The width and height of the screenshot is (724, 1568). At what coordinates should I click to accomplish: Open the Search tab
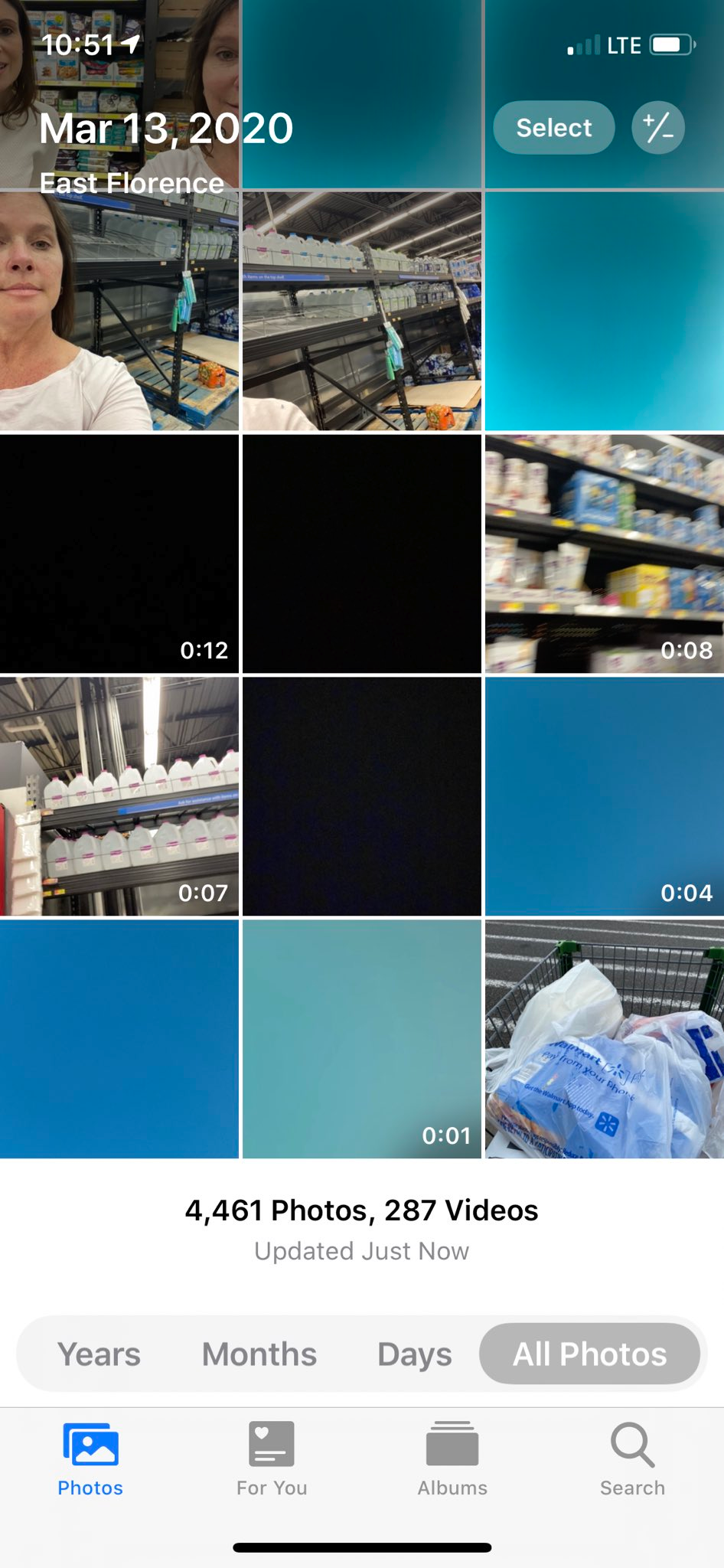633,1459
